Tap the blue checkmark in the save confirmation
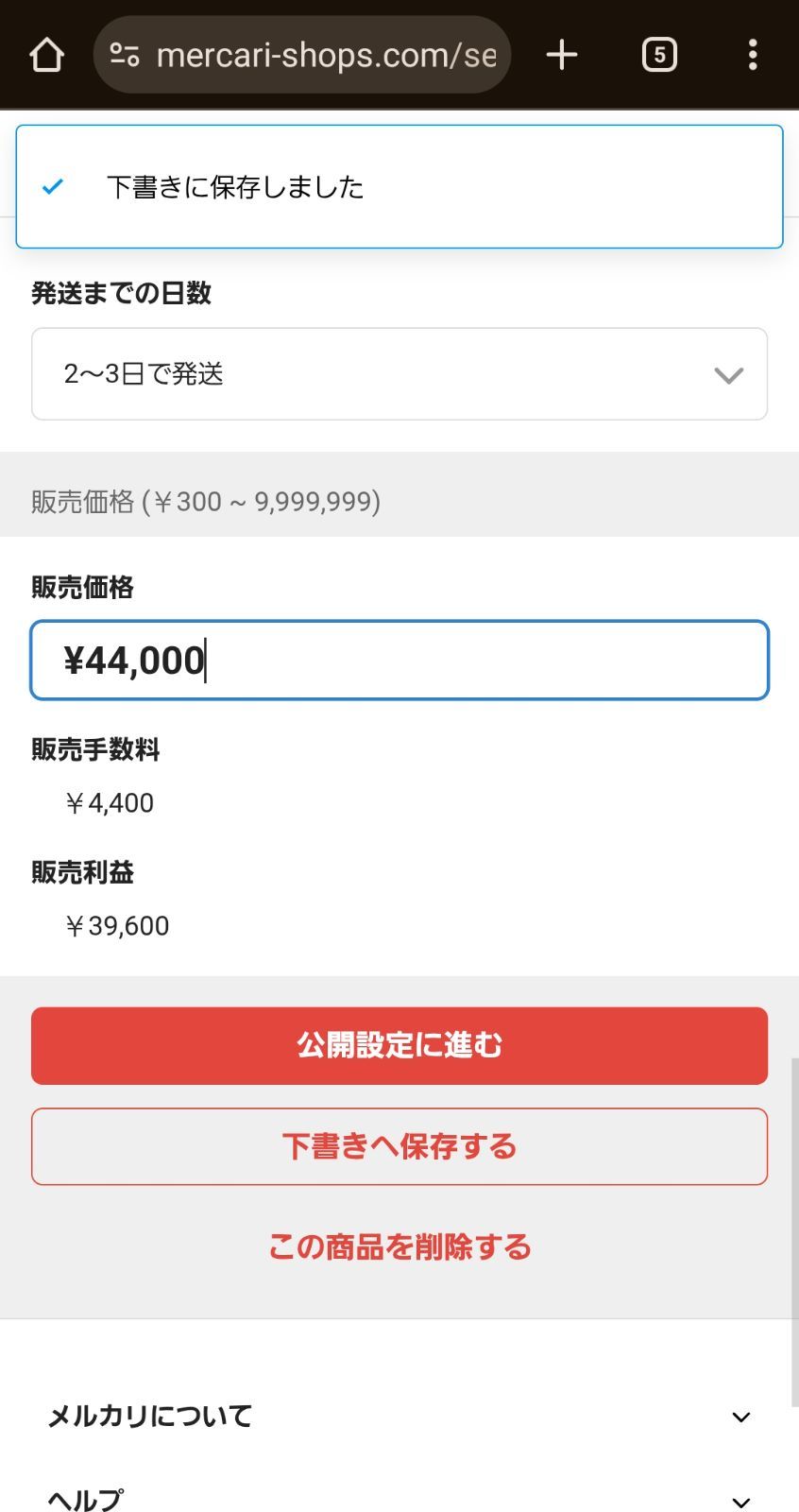Screen dimensions: 799x1512 54,186
